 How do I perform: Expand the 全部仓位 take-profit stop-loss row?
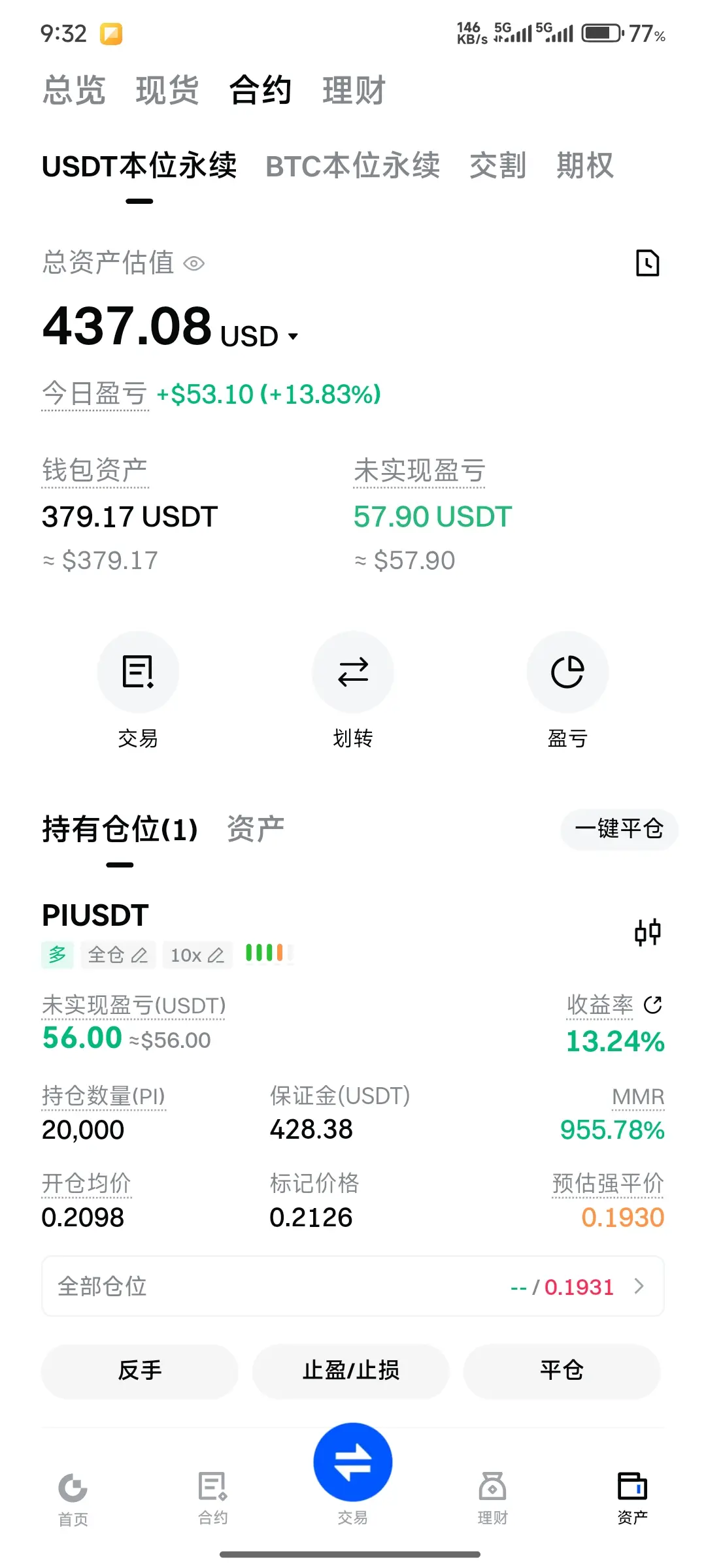(353, 1286)
